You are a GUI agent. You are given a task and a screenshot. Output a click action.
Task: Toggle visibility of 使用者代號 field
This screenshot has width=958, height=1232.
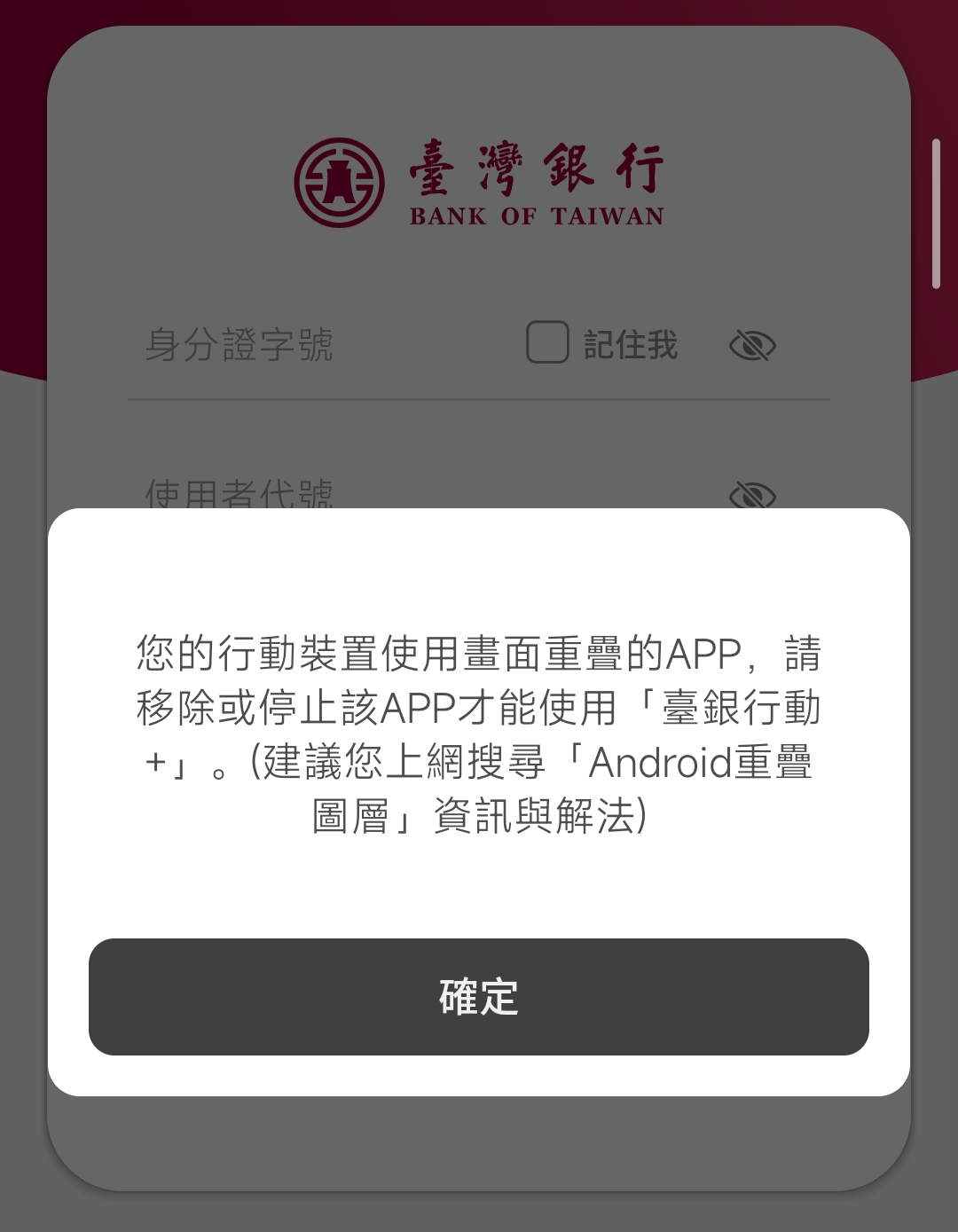tap(751, 495)
